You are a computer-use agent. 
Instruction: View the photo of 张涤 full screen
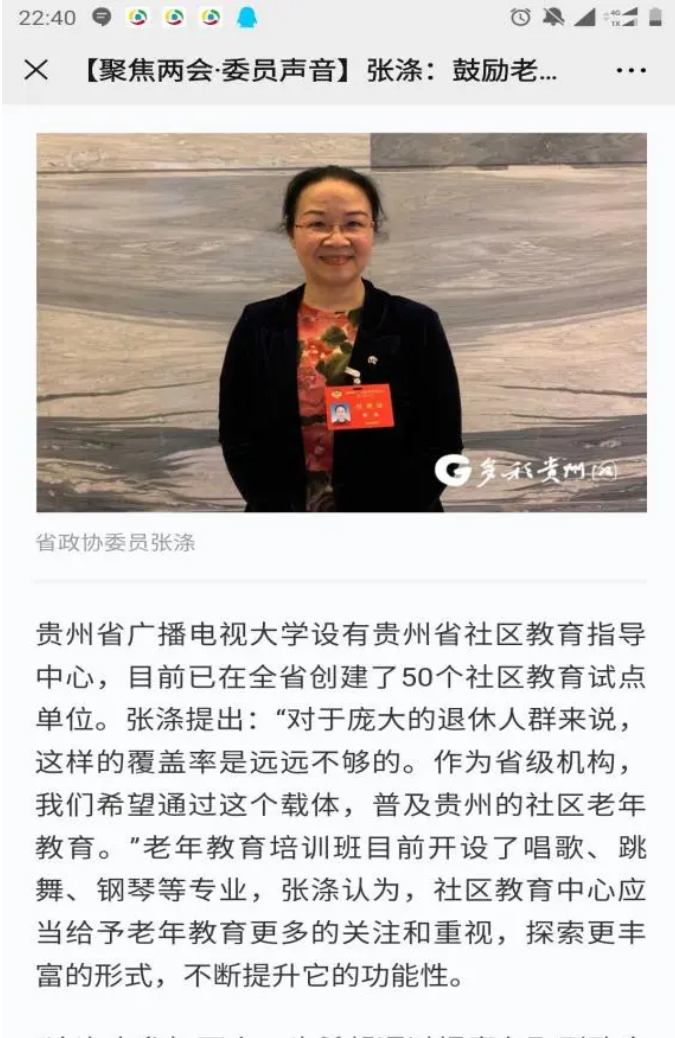point(341,322)
